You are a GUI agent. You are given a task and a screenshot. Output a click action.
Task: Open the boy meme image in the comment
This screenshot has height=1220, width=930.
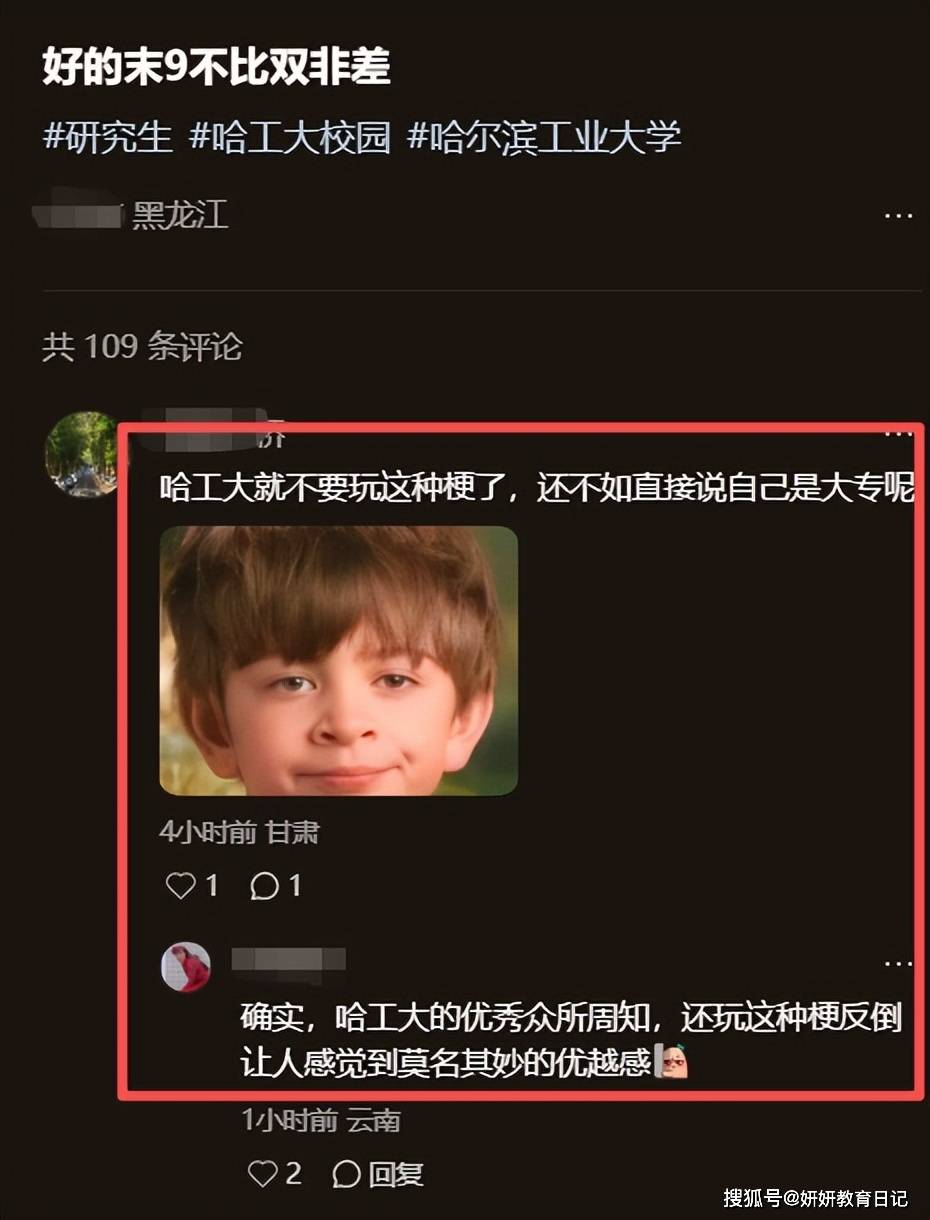[339, 660]
